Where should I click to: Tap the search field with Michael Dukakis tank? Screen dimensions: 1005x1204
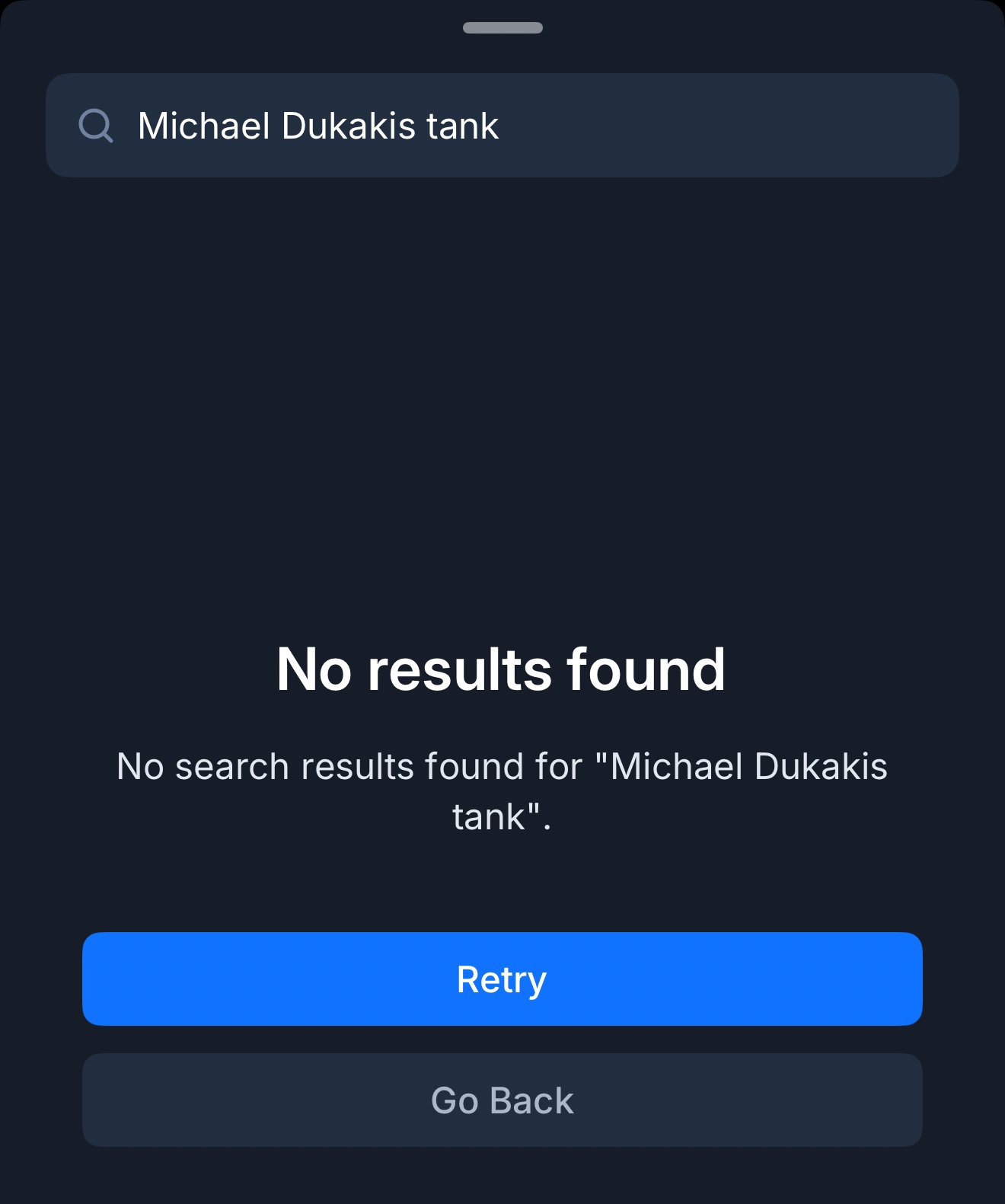(x=502, y=126)
